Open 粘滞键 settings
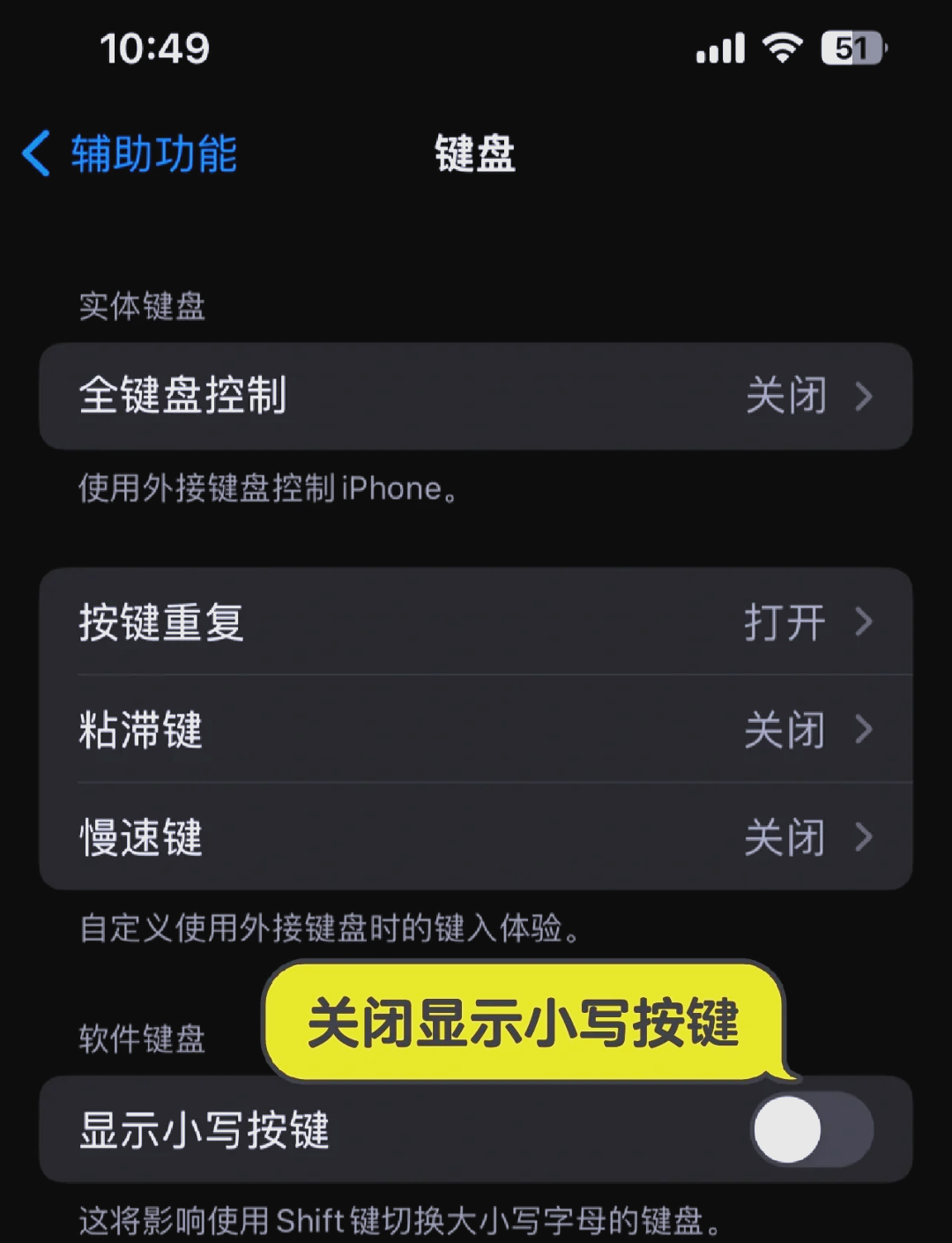Image resolution: width=952 pixels, height=1243 pixels. click(x=475, y=730)
